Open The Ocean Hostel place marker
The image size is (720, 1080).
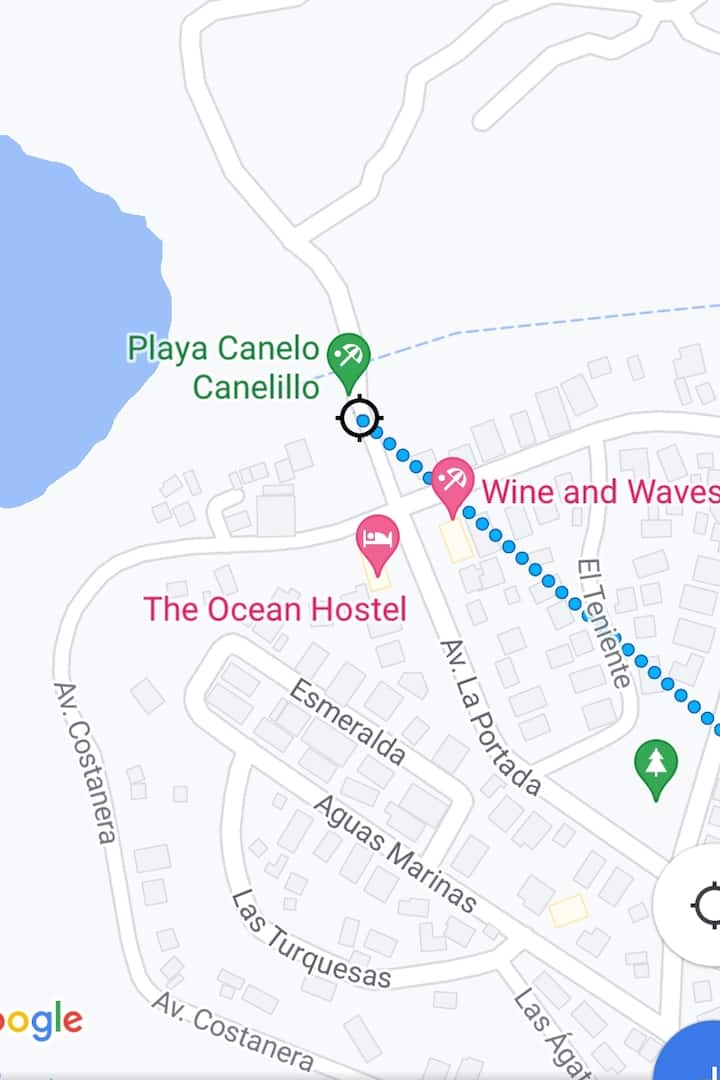pos(378,541)
